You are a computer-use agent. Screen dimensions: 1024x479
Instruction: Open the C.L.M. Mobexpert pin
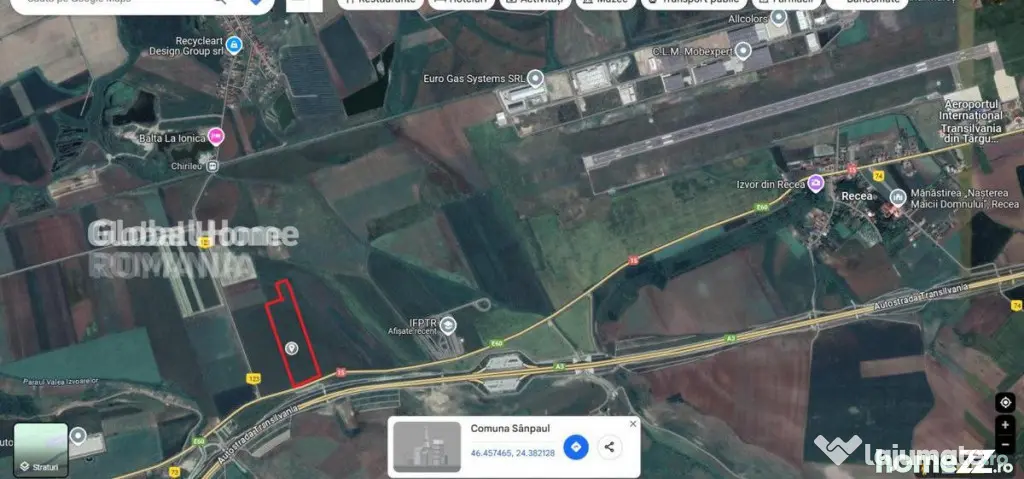(x=743, y=50)
